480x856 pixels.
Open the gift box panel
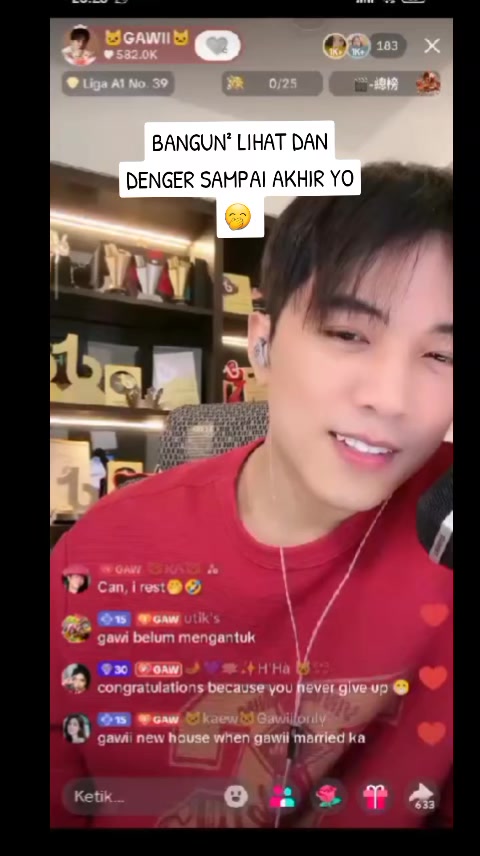[376, 796]
